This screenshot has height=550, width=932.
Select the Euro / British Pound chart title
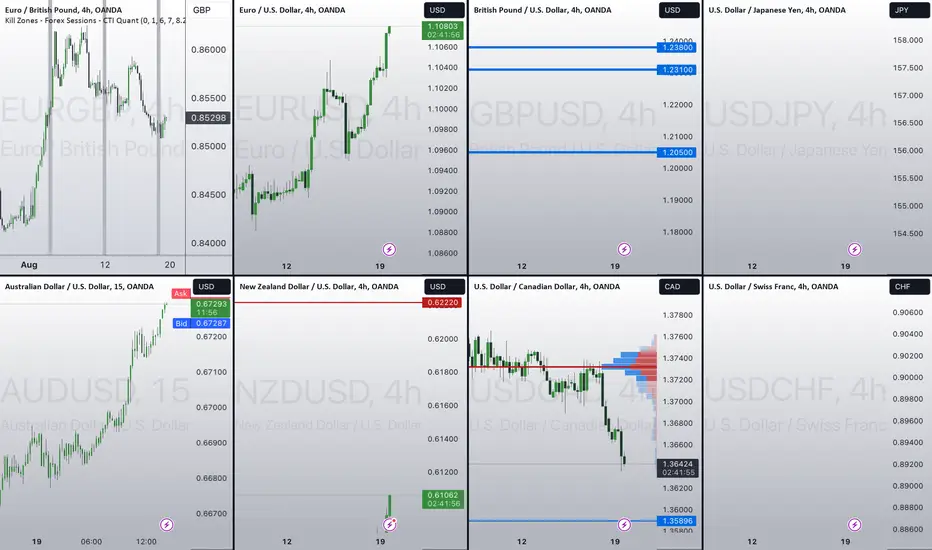(64, 10)
